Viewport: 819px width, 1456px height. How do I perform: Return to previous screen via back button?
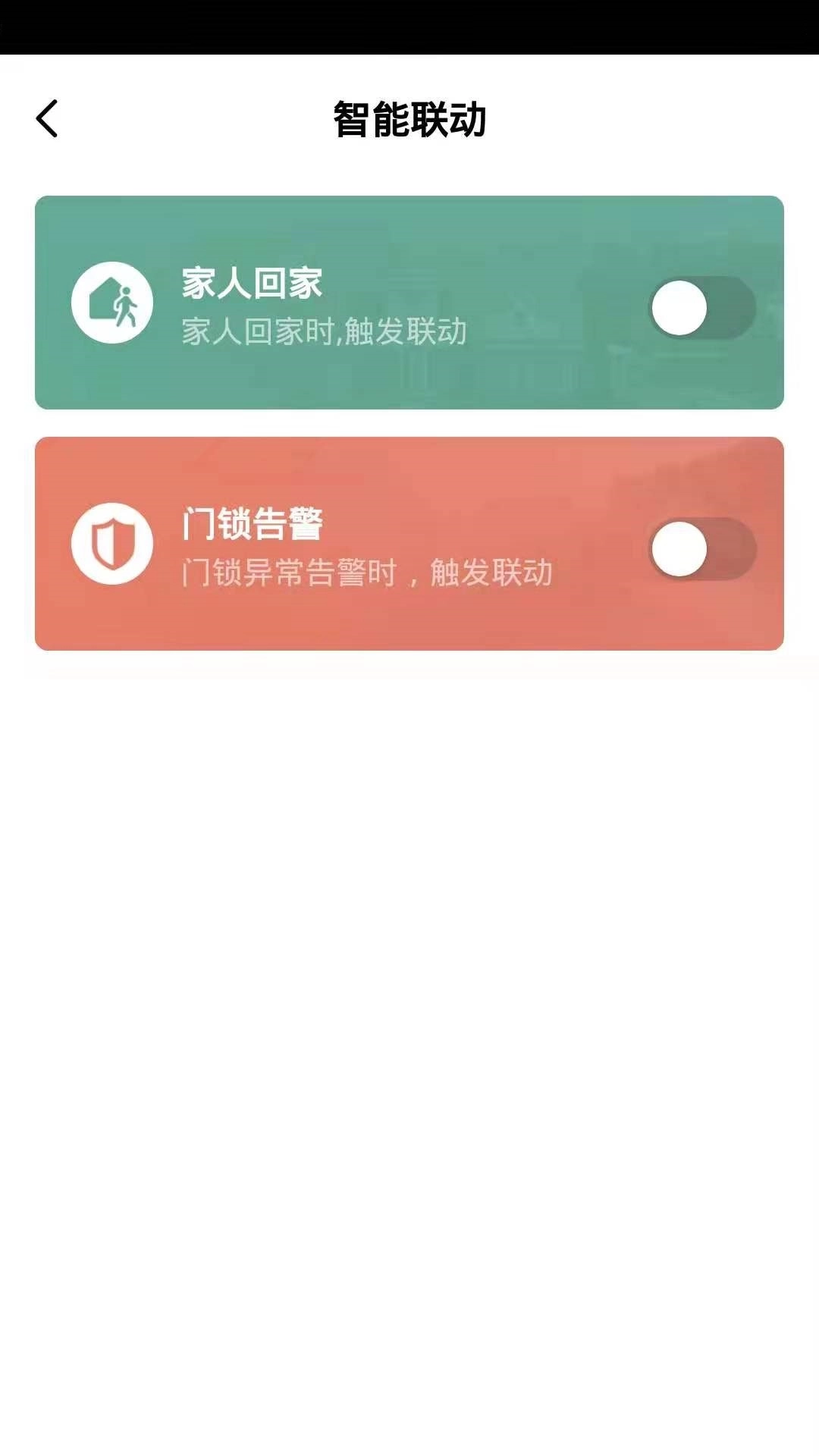coord(47,118)
